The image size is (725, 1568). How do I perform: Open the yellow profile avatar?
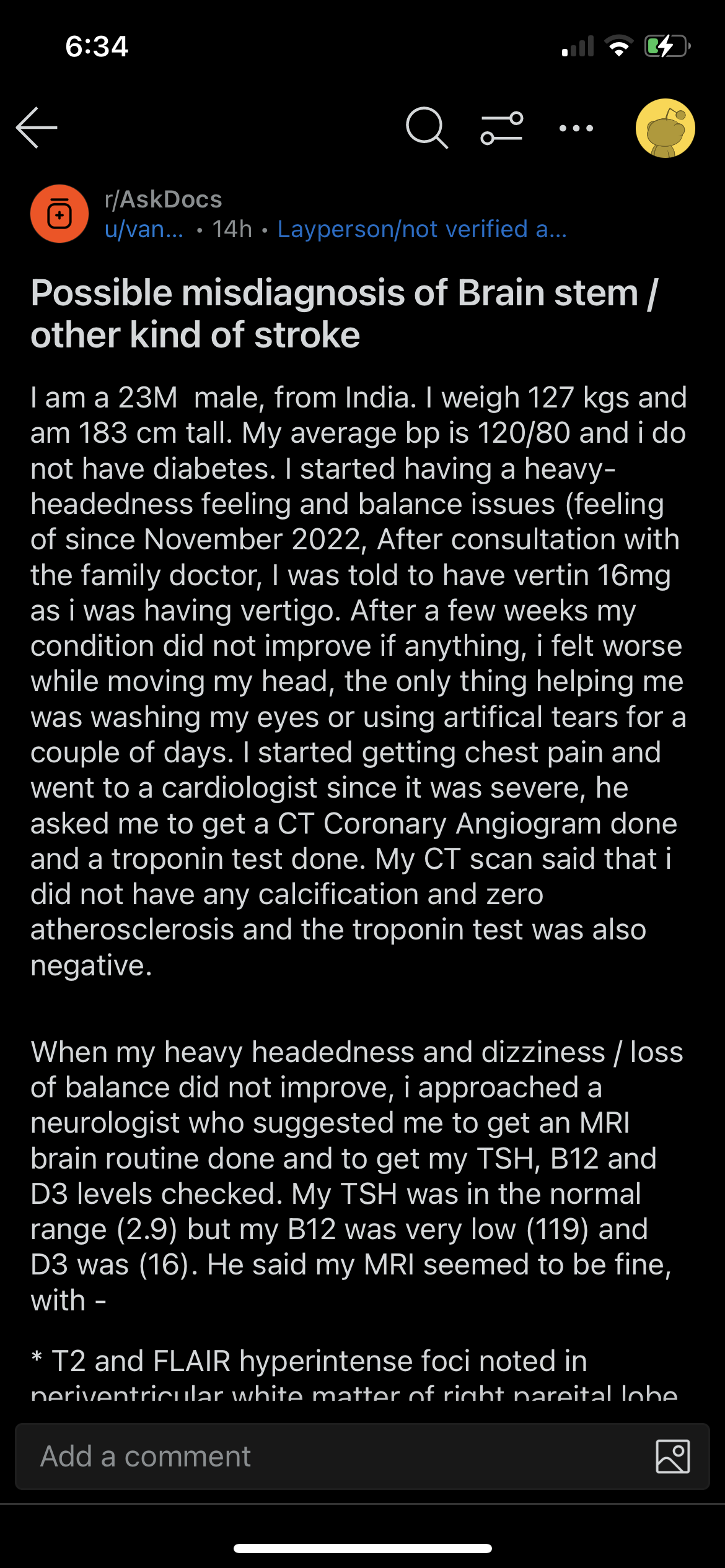pos(666,128)
